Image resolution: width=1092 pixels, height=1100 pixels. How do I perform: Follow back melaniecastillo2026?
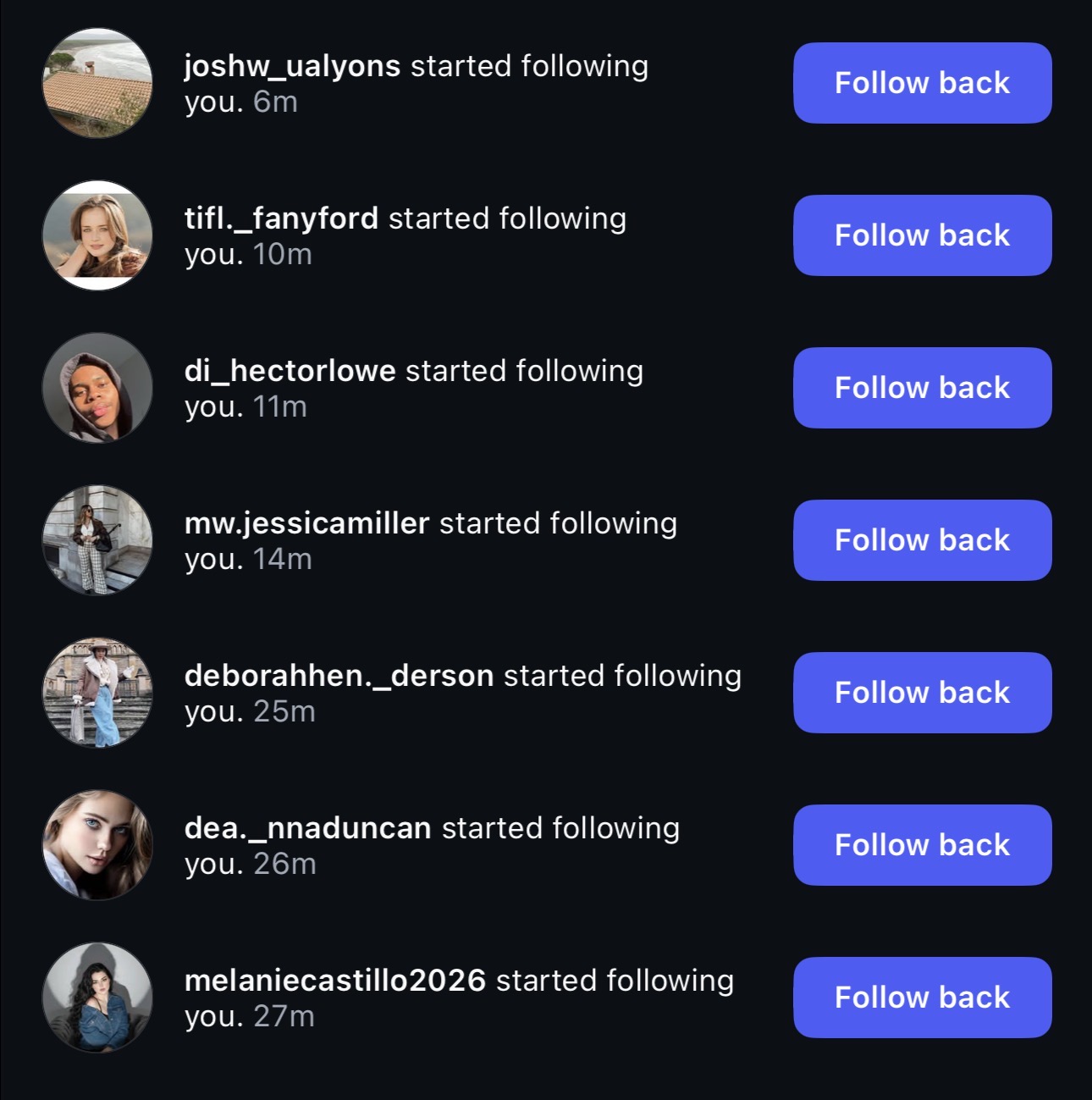[x=922, y=998]
